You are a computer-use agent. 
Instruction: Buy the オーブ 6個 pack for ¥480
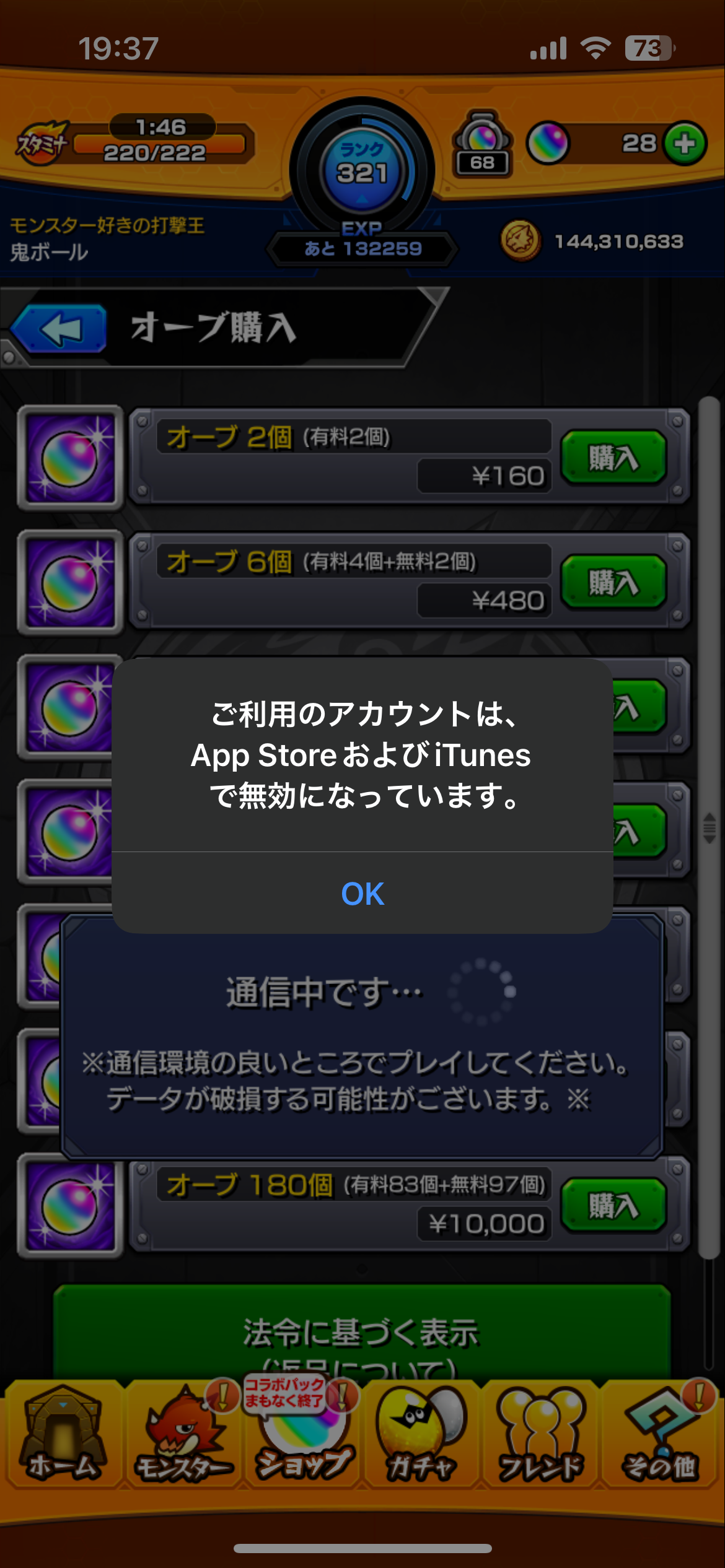613,583
